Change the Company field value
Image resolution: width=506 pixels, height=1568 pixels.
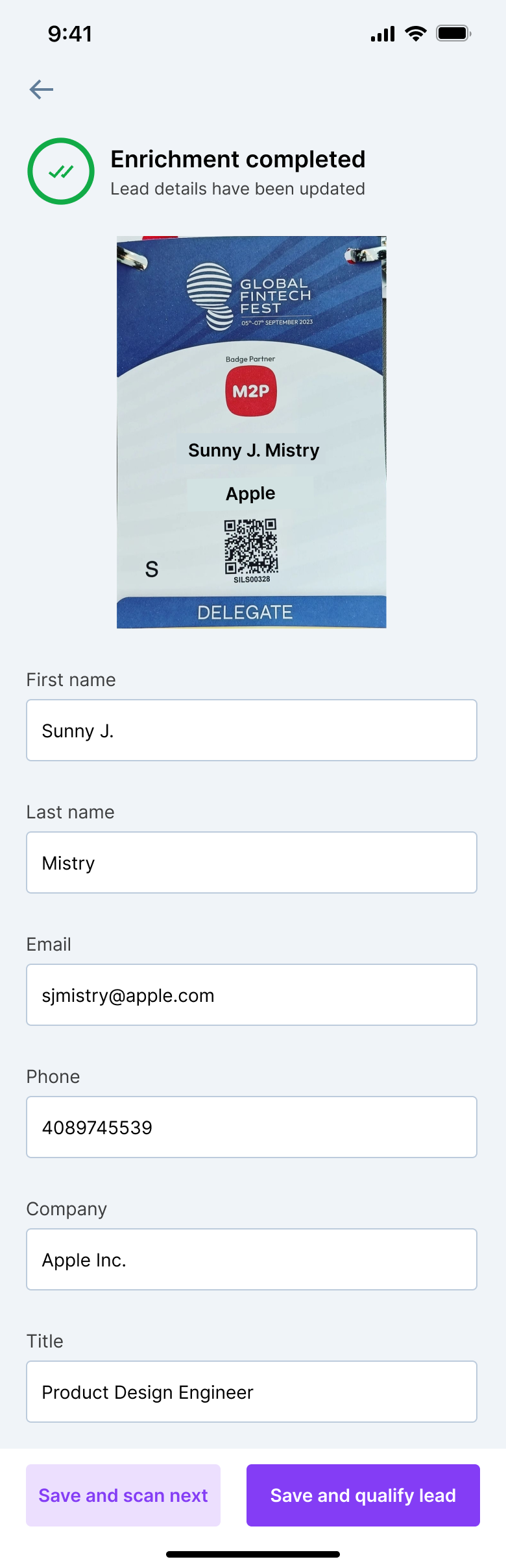[x=251, y=1259]
